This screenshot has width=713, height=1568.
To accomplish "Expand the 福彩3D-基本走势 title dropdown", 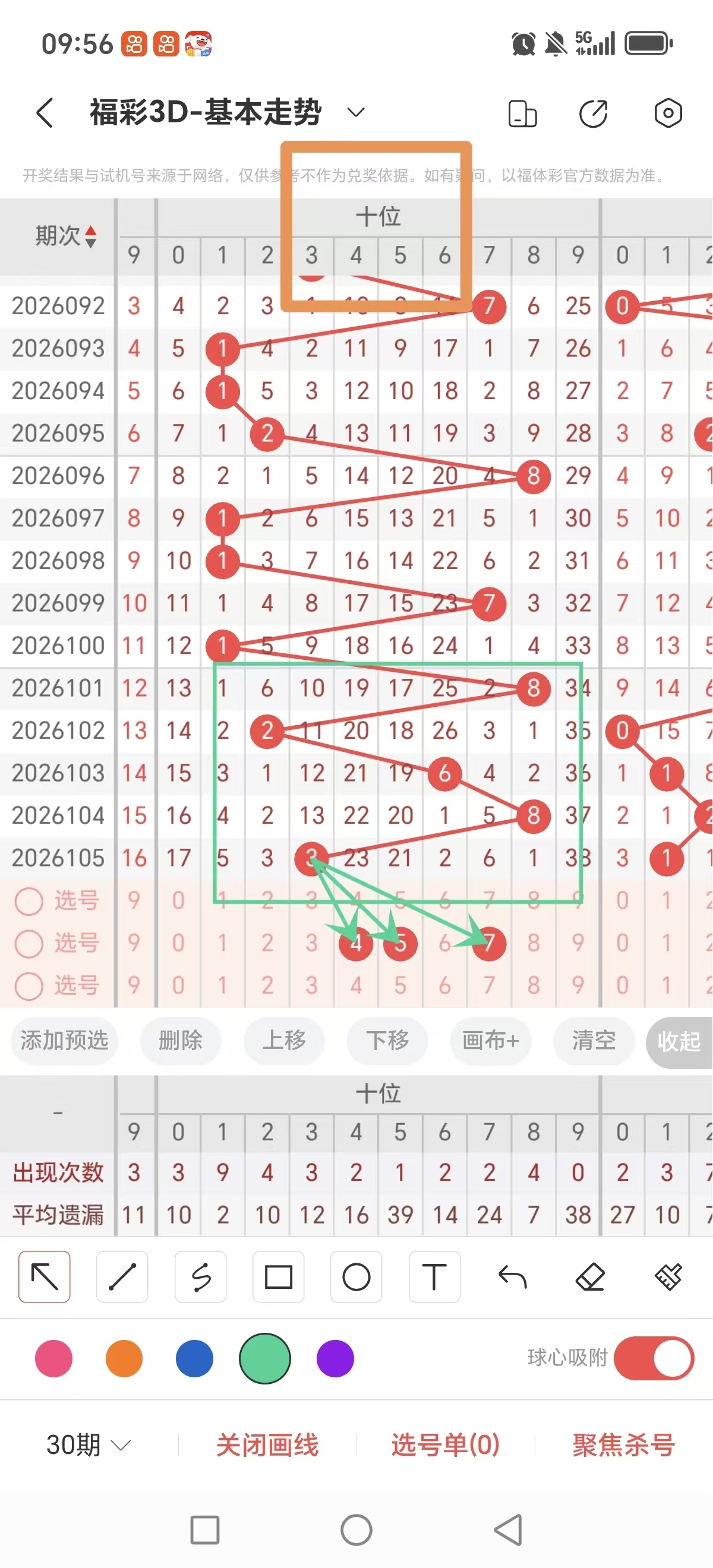I will tap(355, 112).
